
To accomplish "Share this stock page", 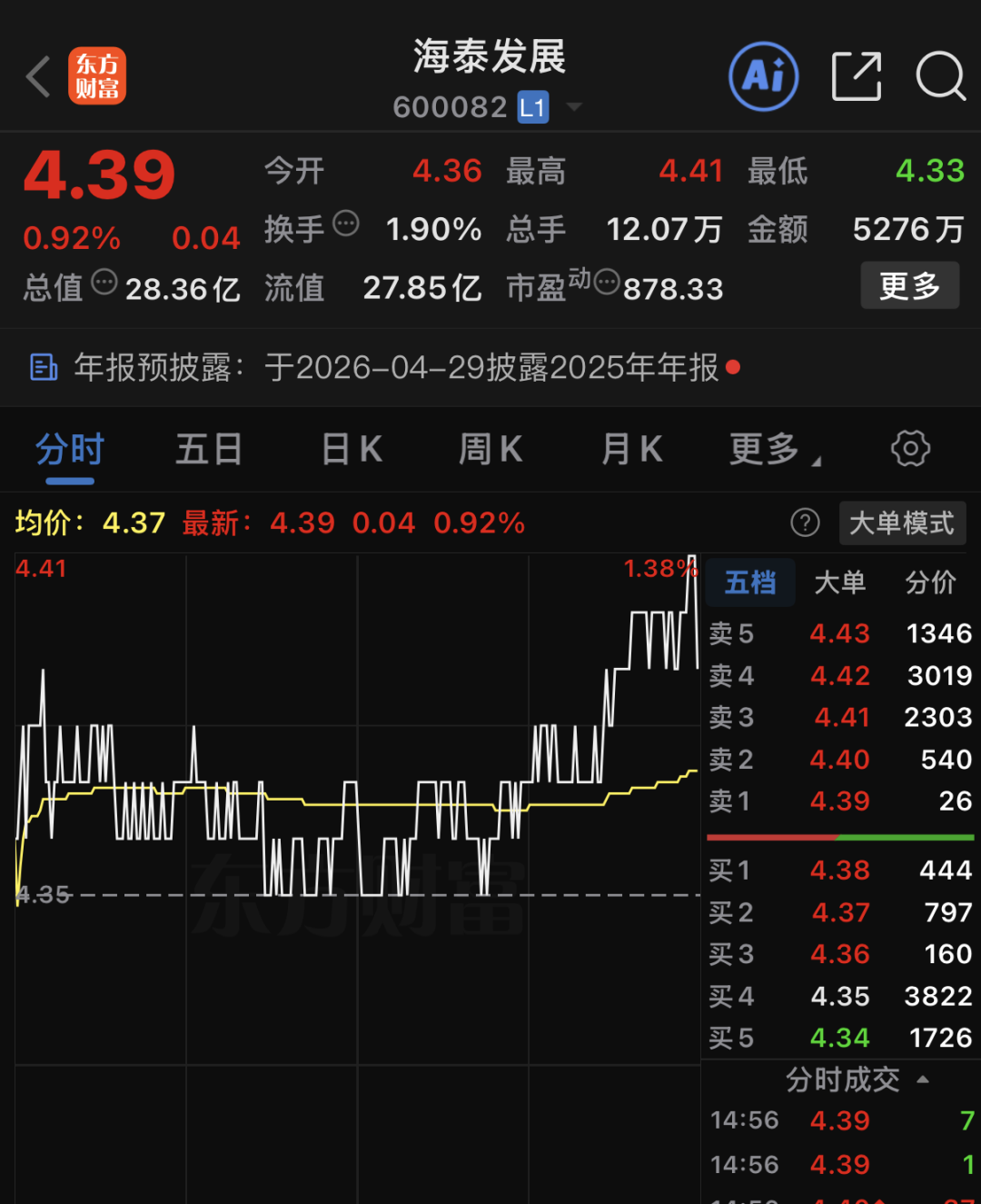I will pos(856,76).
